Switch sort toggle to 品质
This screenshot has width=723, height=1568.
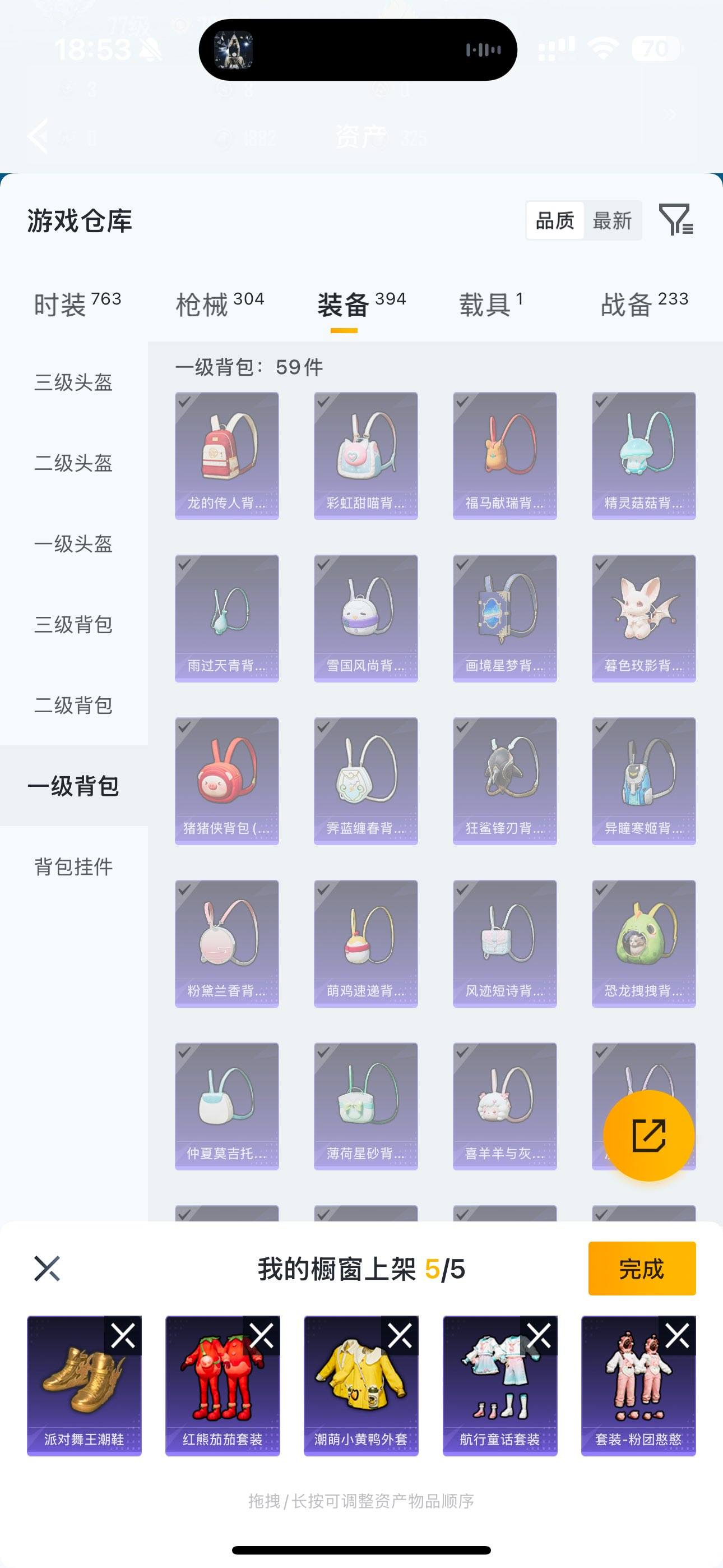tap(553, 220)
